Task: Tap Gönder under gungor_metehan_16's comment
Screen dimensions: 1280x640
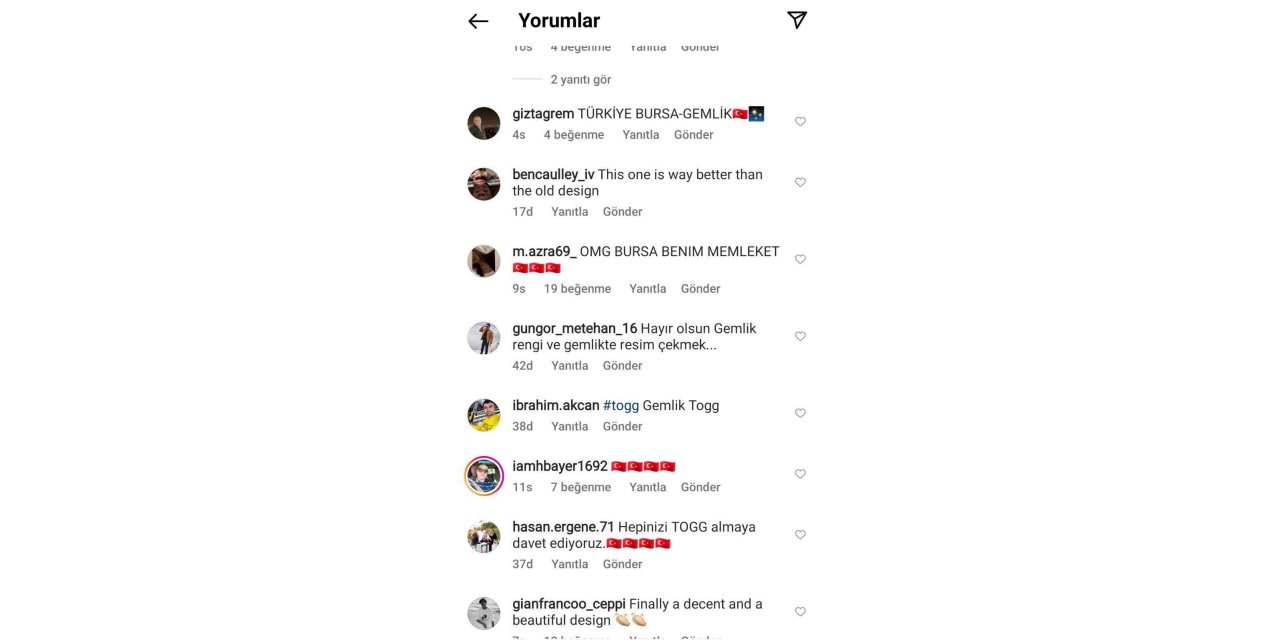Action: [x=622, y=366]
